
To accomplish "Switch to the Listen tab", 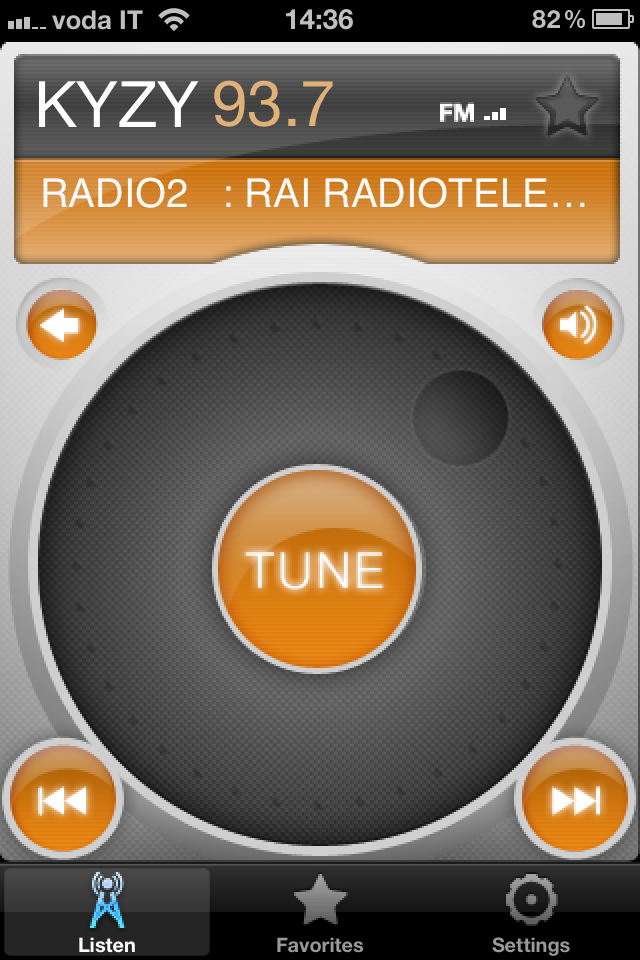I will tap(107, 912).
